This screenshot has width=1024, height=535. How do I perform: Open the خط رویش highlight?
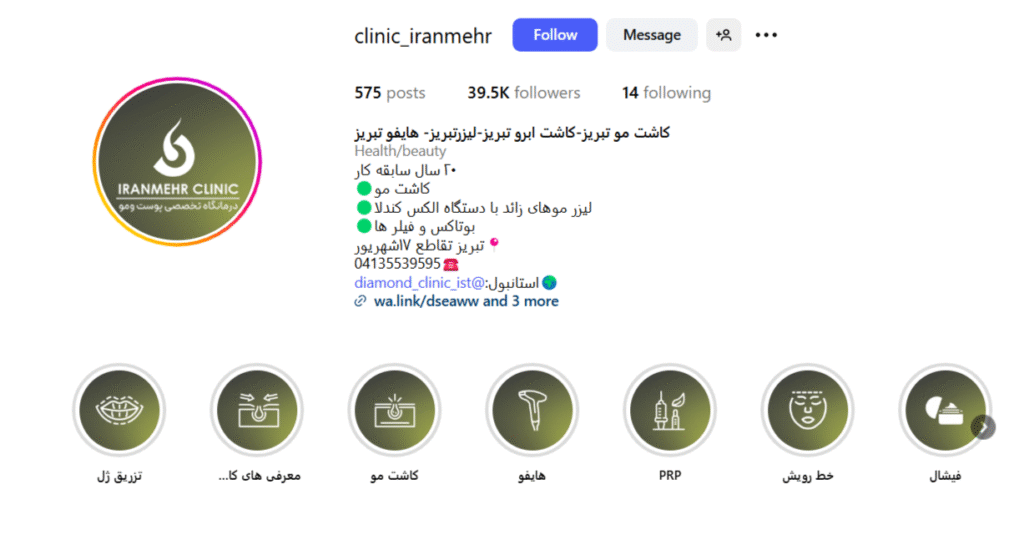(806, 411)
